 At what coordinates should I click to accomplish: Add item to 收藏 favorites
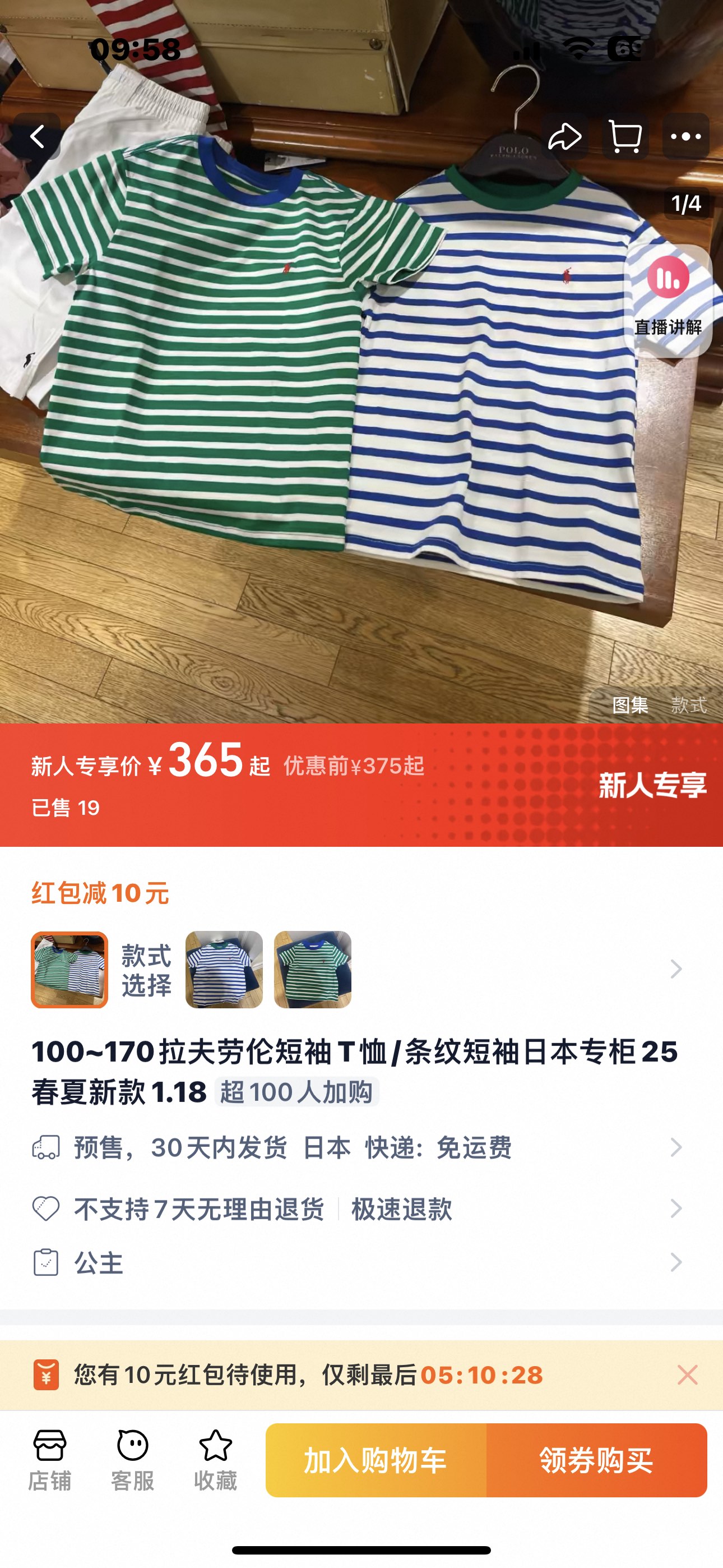click(x=215, y=1460)
